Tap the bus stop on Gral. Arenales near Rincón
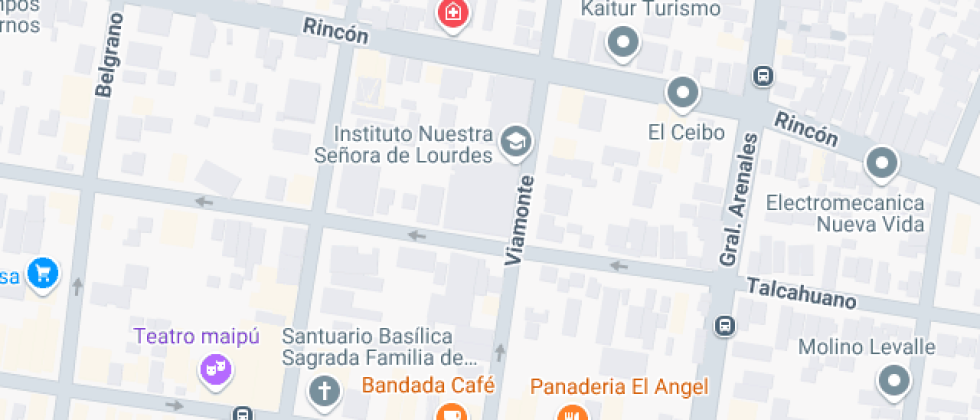 763,77
